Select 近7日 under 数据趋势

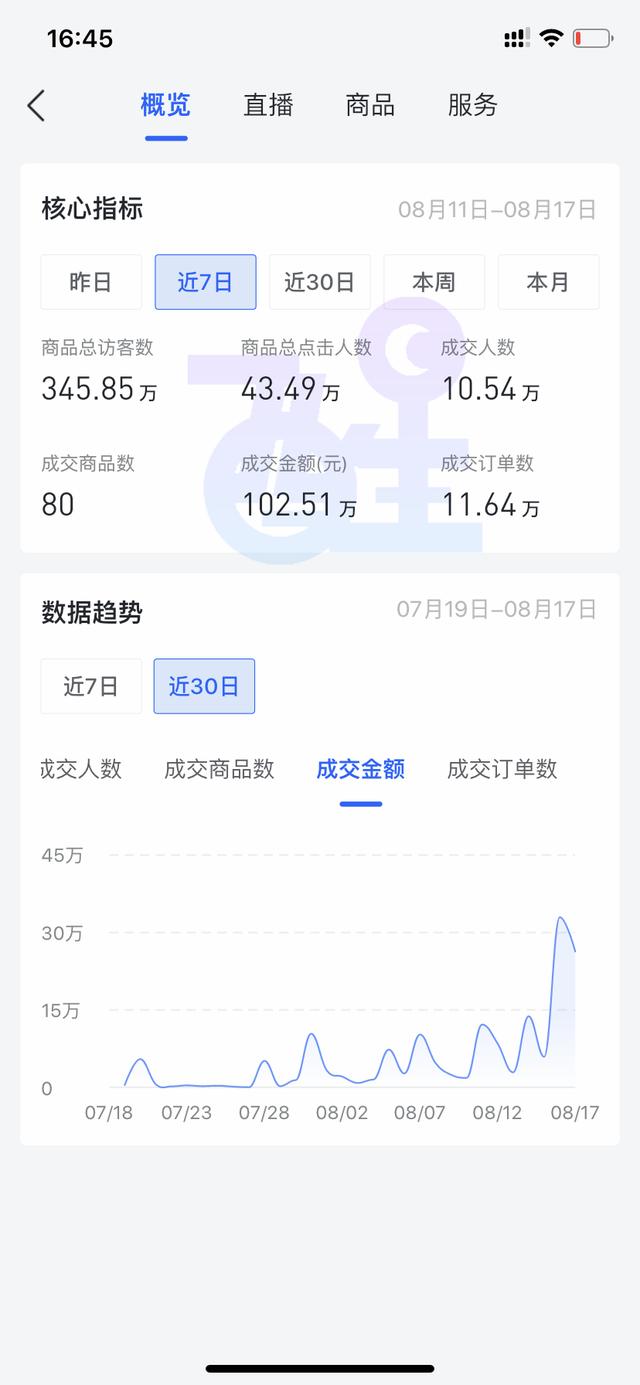point(91,686)
